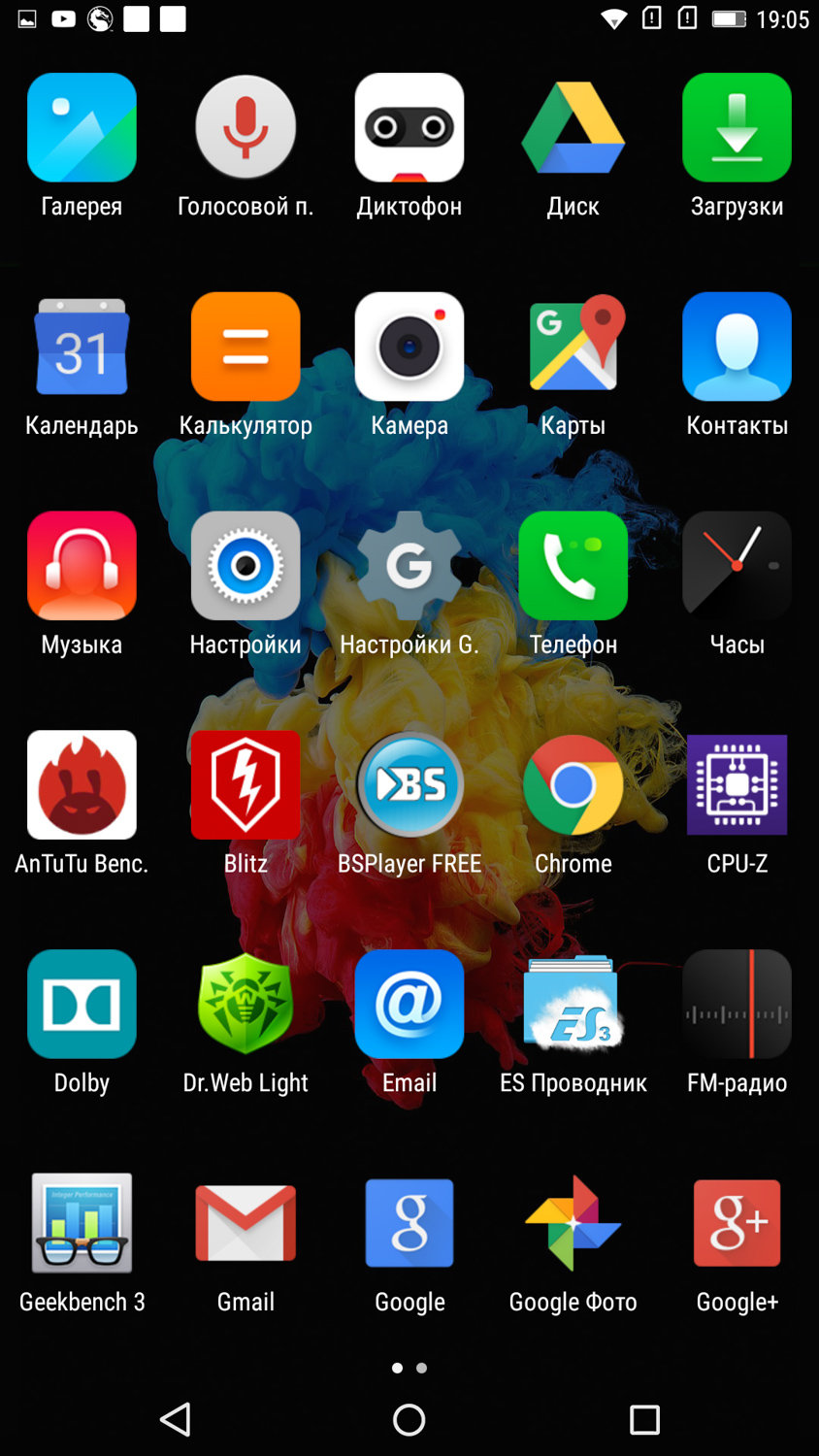The width and height of the screenshot is (819, 1456).
Task: Open the Камера app
Action: (x=409, y=347)
